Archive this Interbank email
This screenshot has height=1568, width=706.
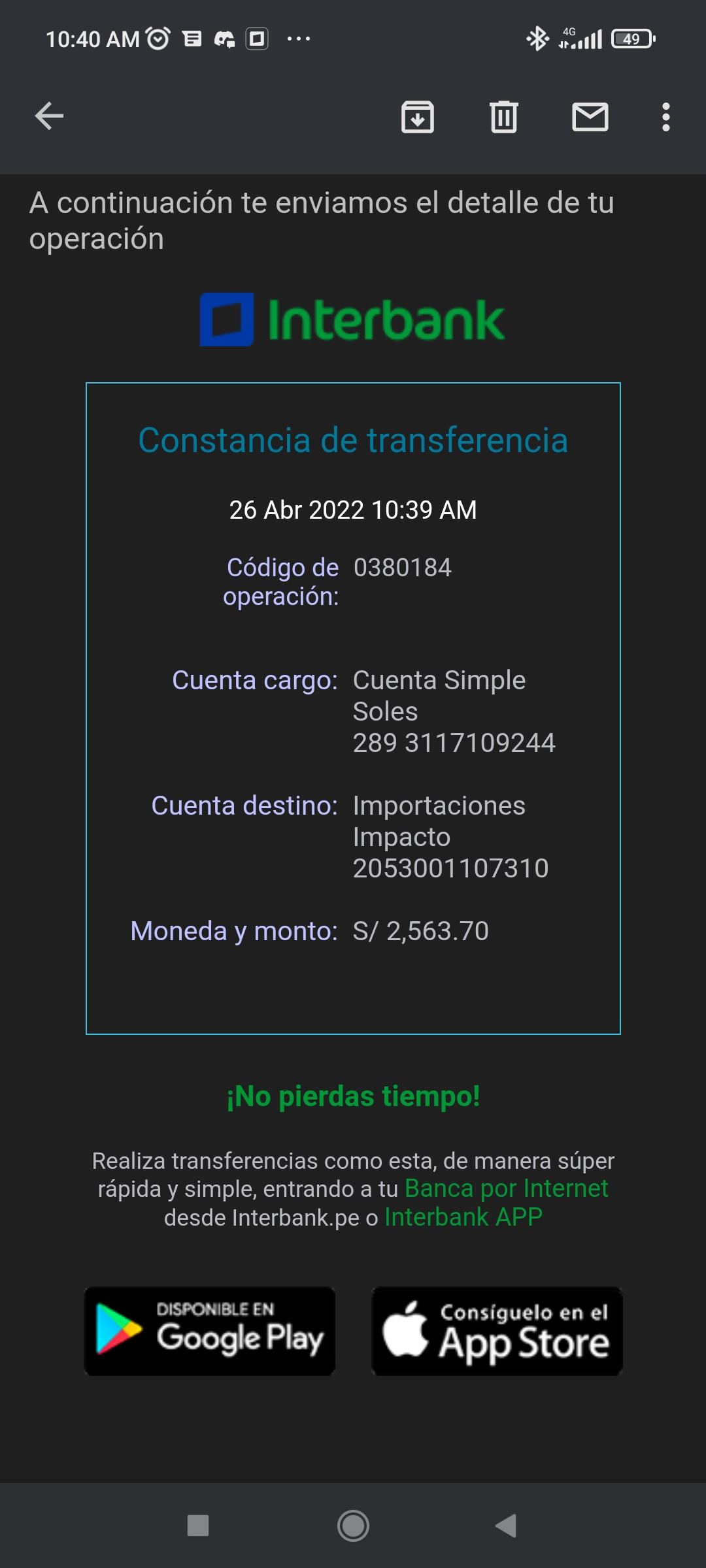[x=417, y=118]
